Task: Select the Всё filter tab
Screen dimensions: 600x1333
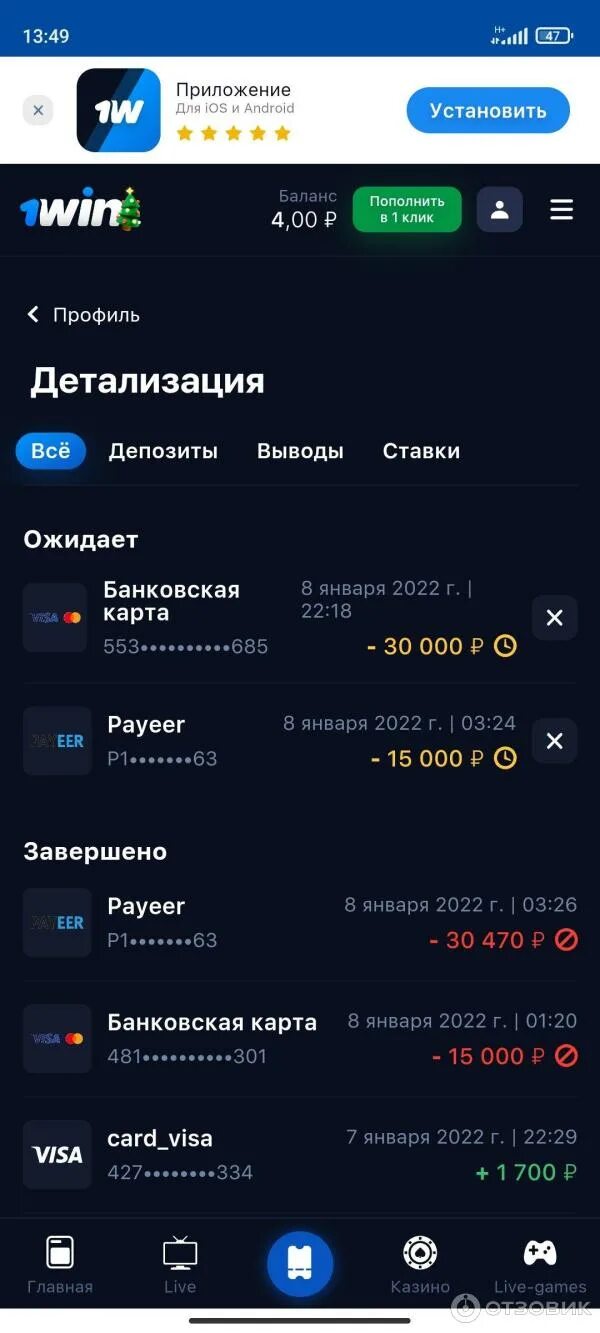Action: 51,451
